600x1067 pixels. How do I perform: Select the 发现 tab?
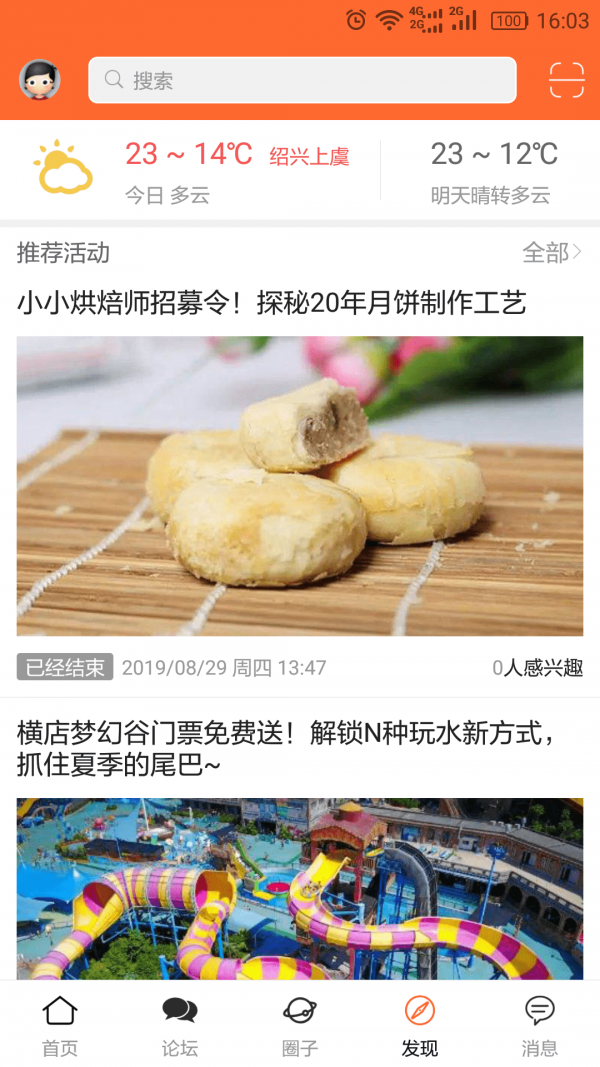pyautogui.click(x=420, y=1025)
